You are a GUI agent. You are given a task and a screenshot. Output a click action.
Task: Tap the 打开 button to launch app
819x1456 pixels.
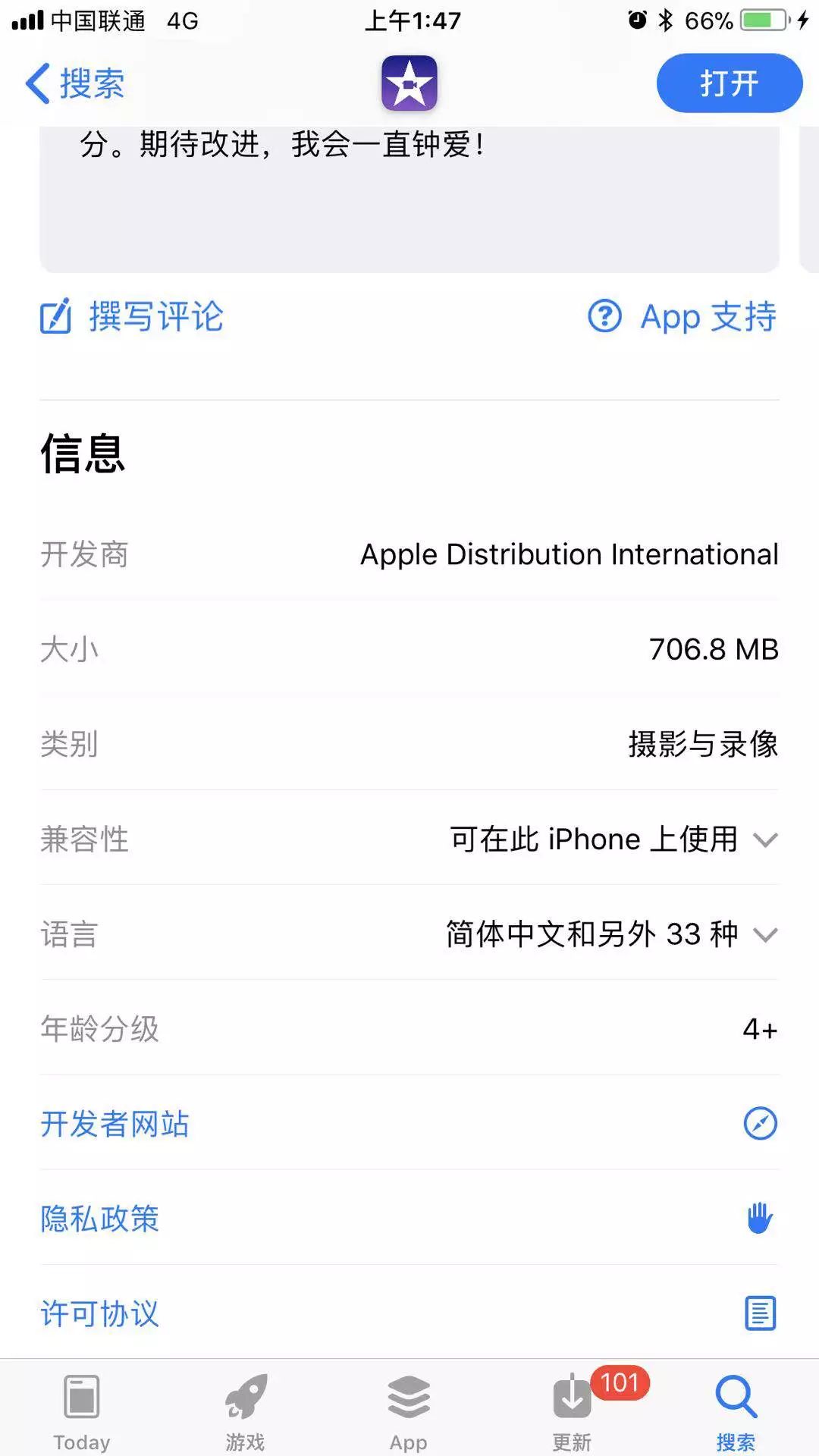(x=729, y=83)
